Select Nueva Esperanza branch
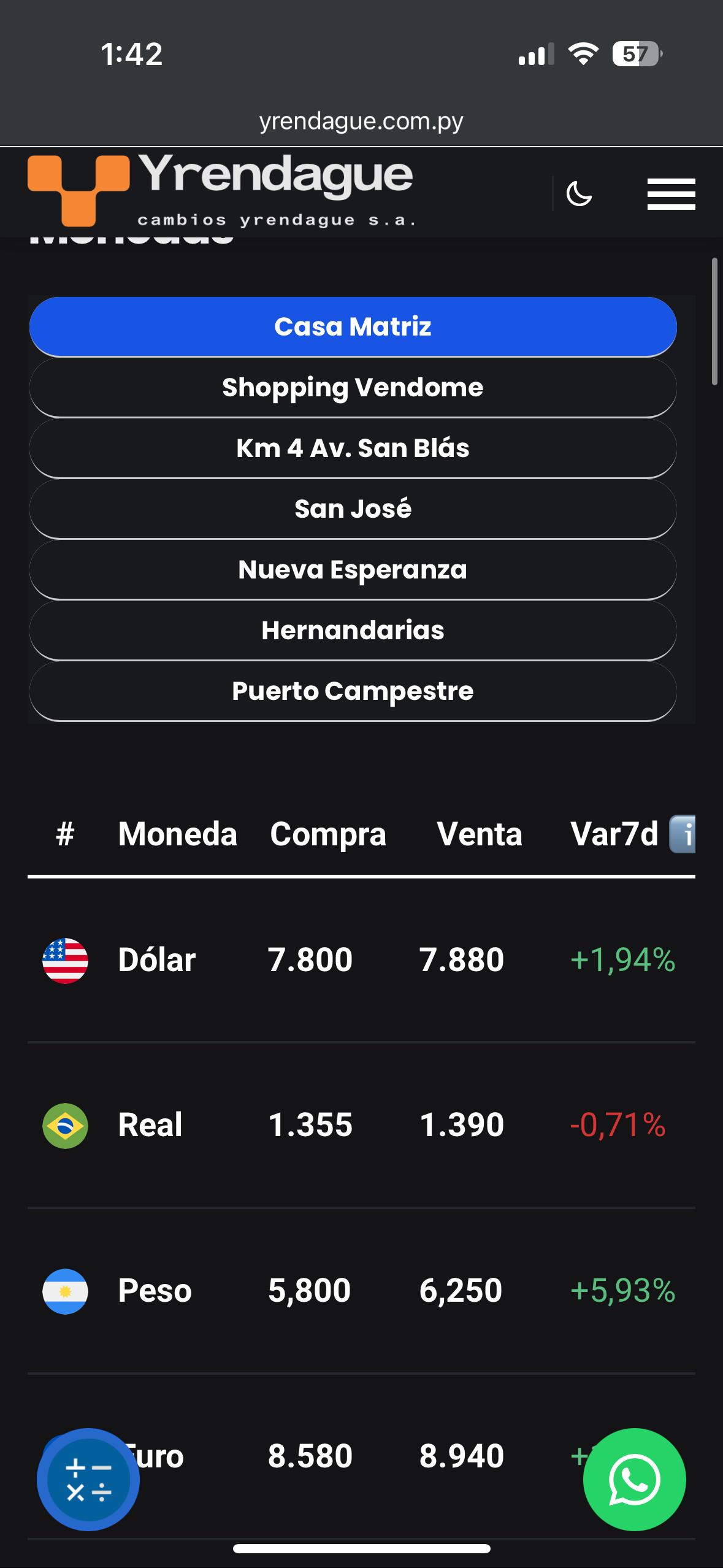Viewport: 723px width, 1568px height. (353, 569)
